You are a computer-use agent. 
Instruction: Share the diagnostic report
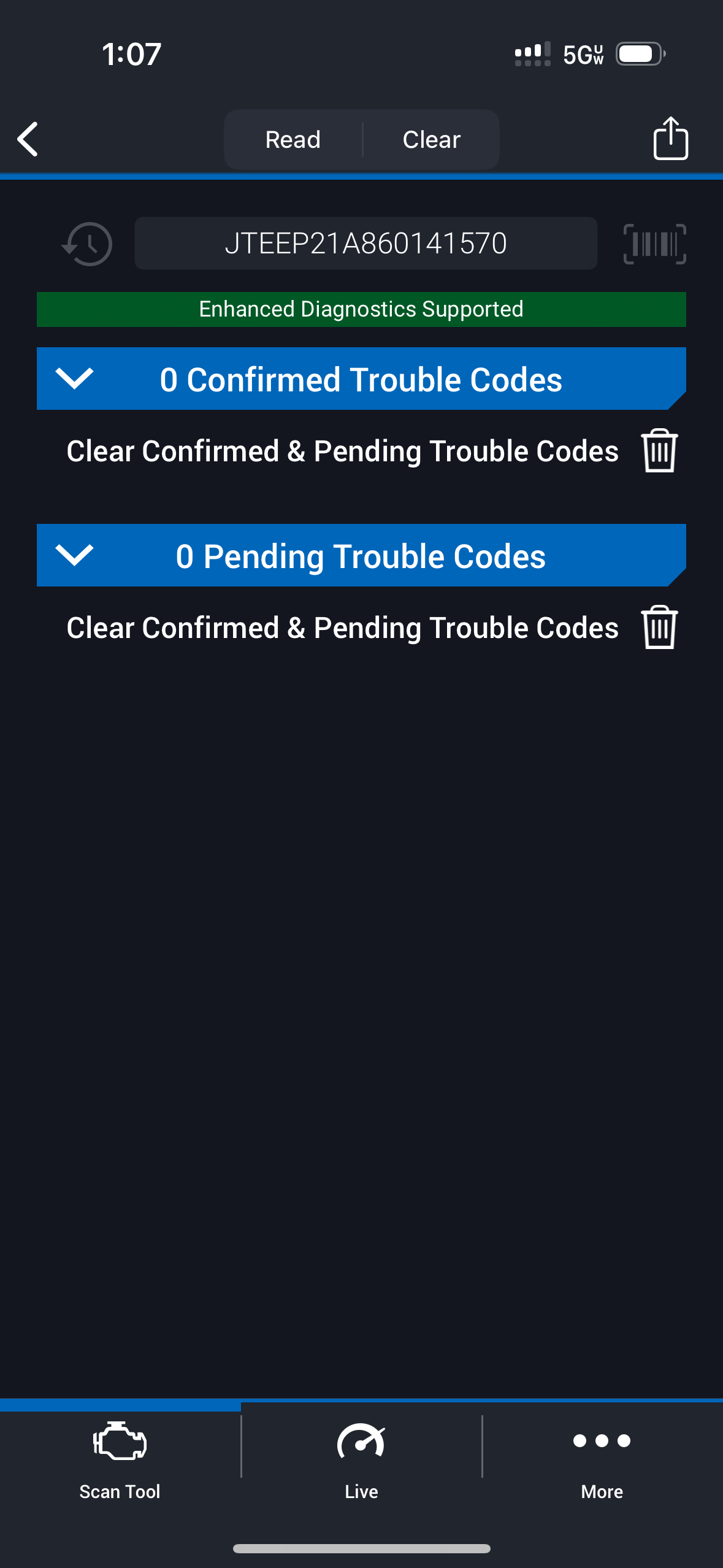(670, 139)
